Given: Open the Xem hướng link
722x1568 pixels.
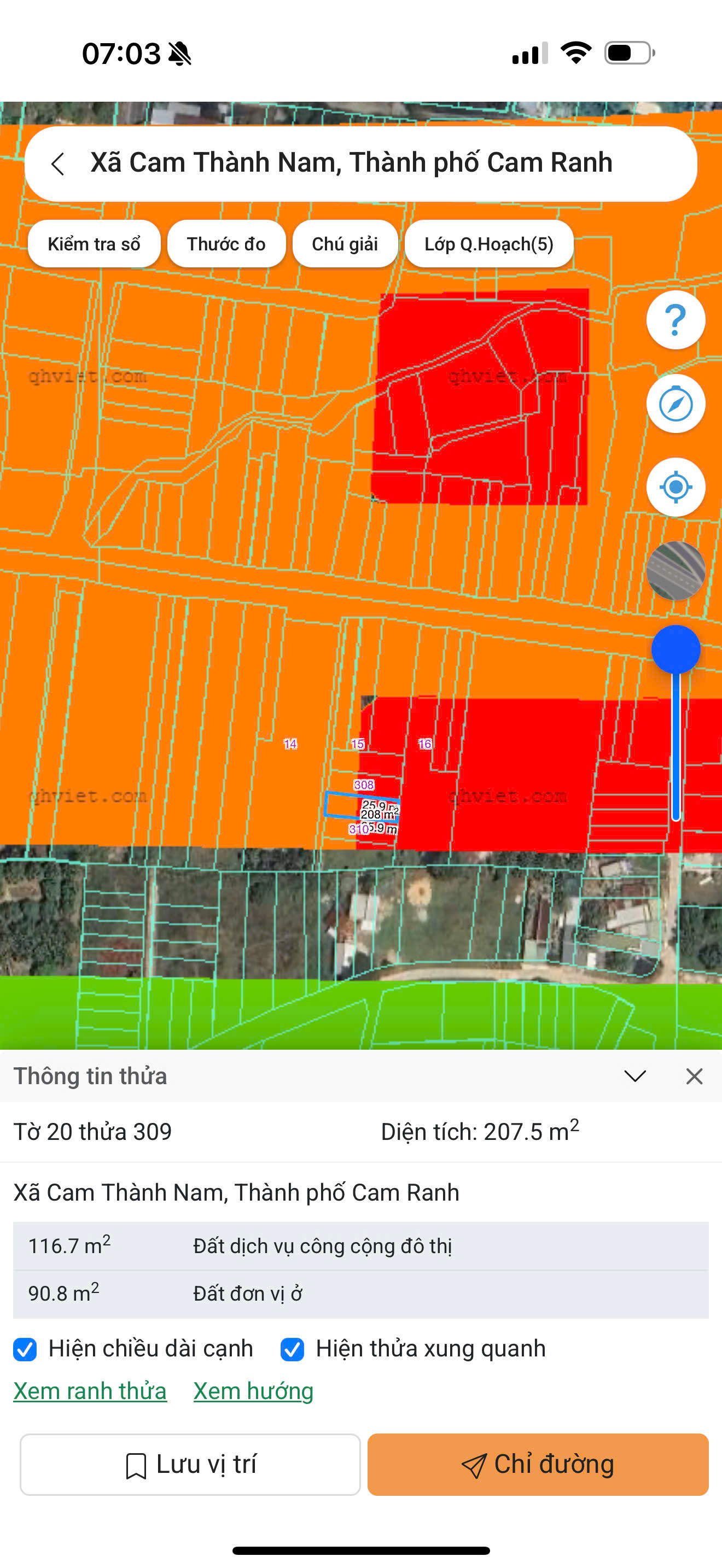Looking at the screenshot, I should 253,1391.
